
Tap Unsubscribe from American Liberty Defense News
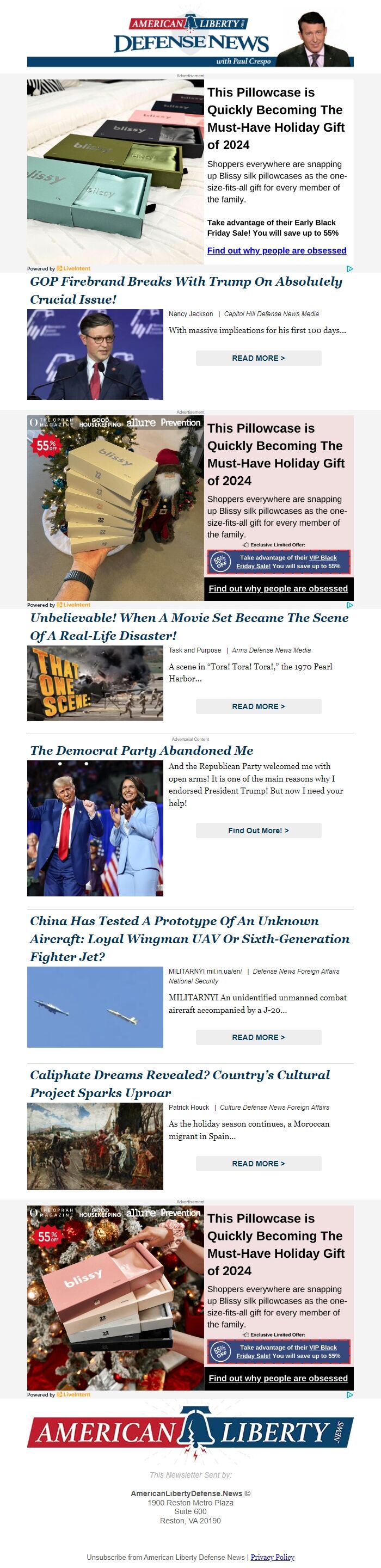(165, 1557)
